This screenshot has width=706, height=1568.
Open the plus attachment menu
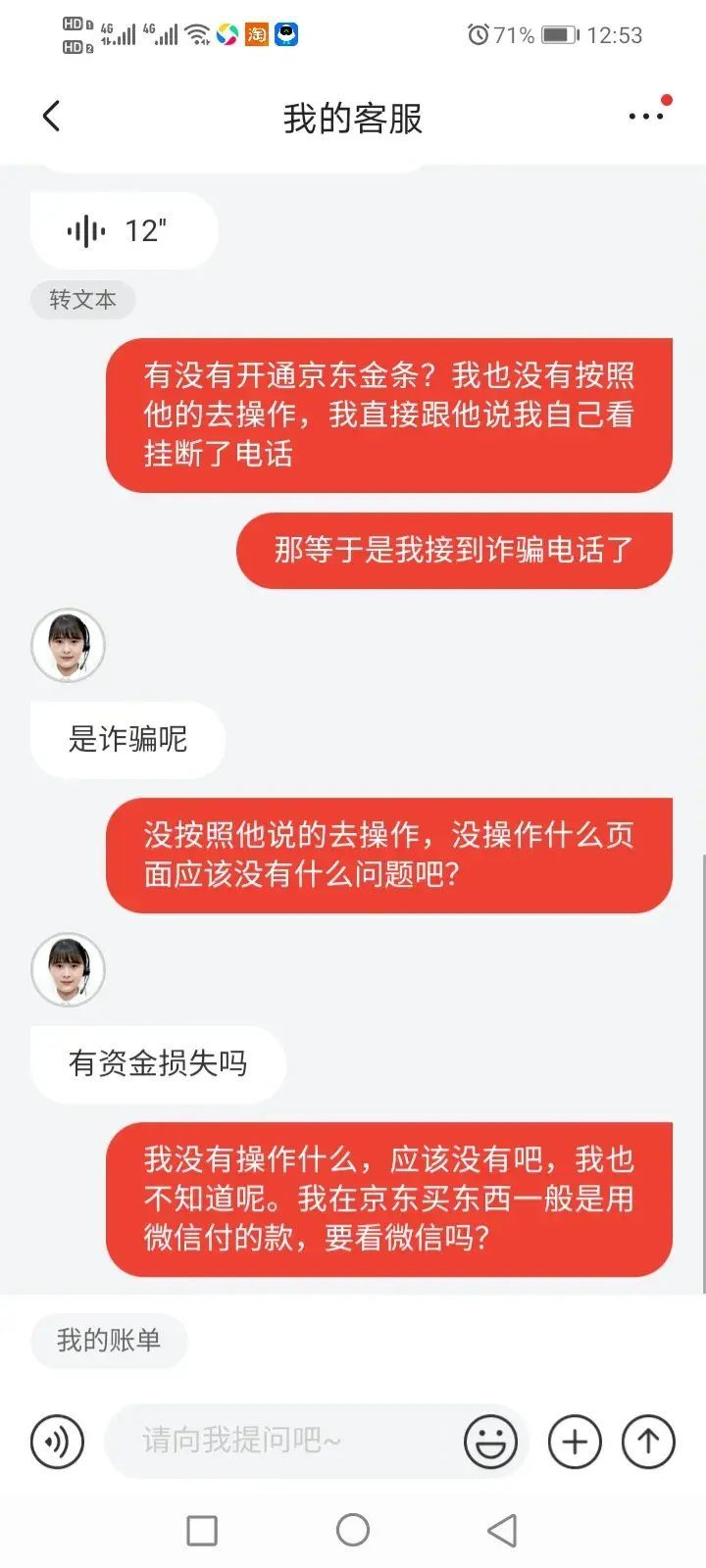point(575,1442)
